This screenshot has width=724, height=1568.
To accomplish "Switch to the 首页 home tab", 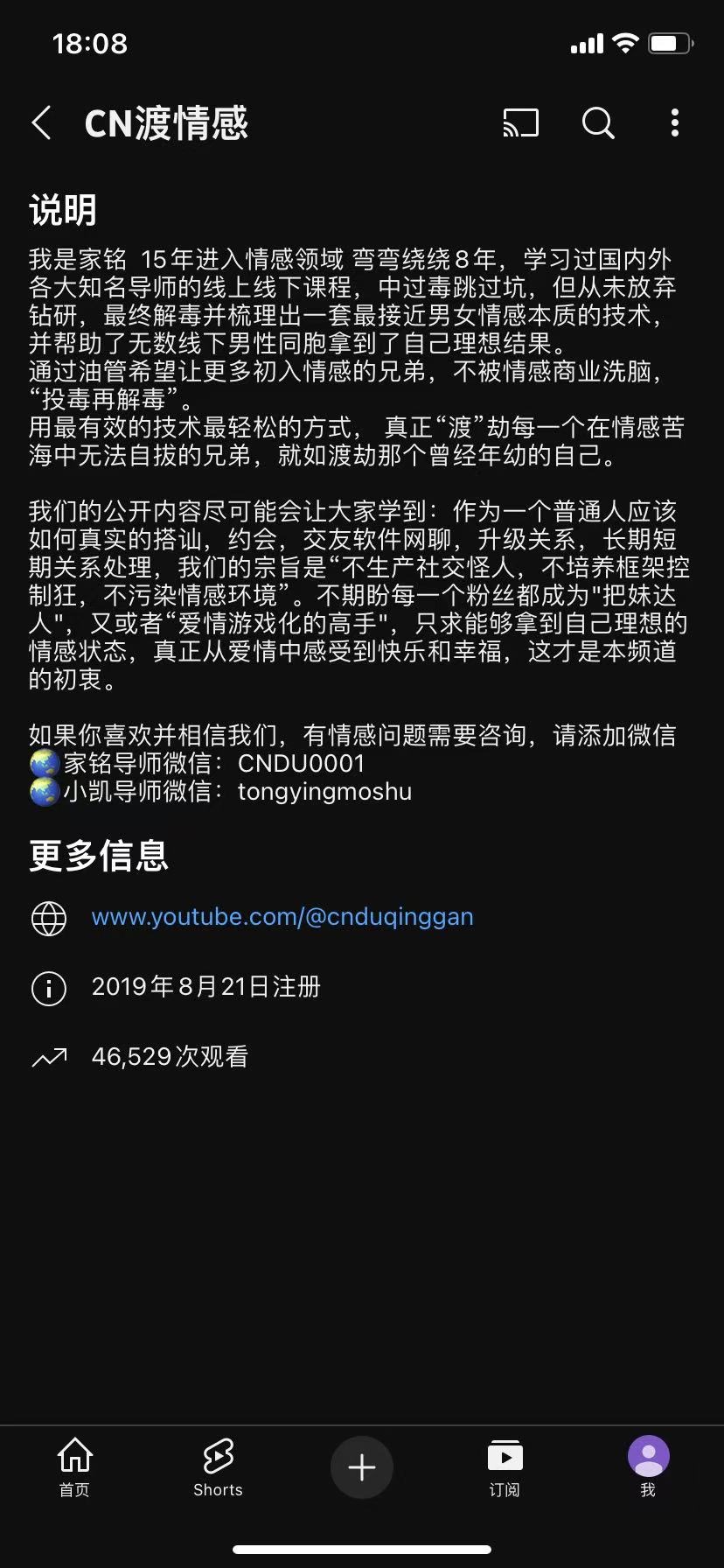I will (74, 1468).
